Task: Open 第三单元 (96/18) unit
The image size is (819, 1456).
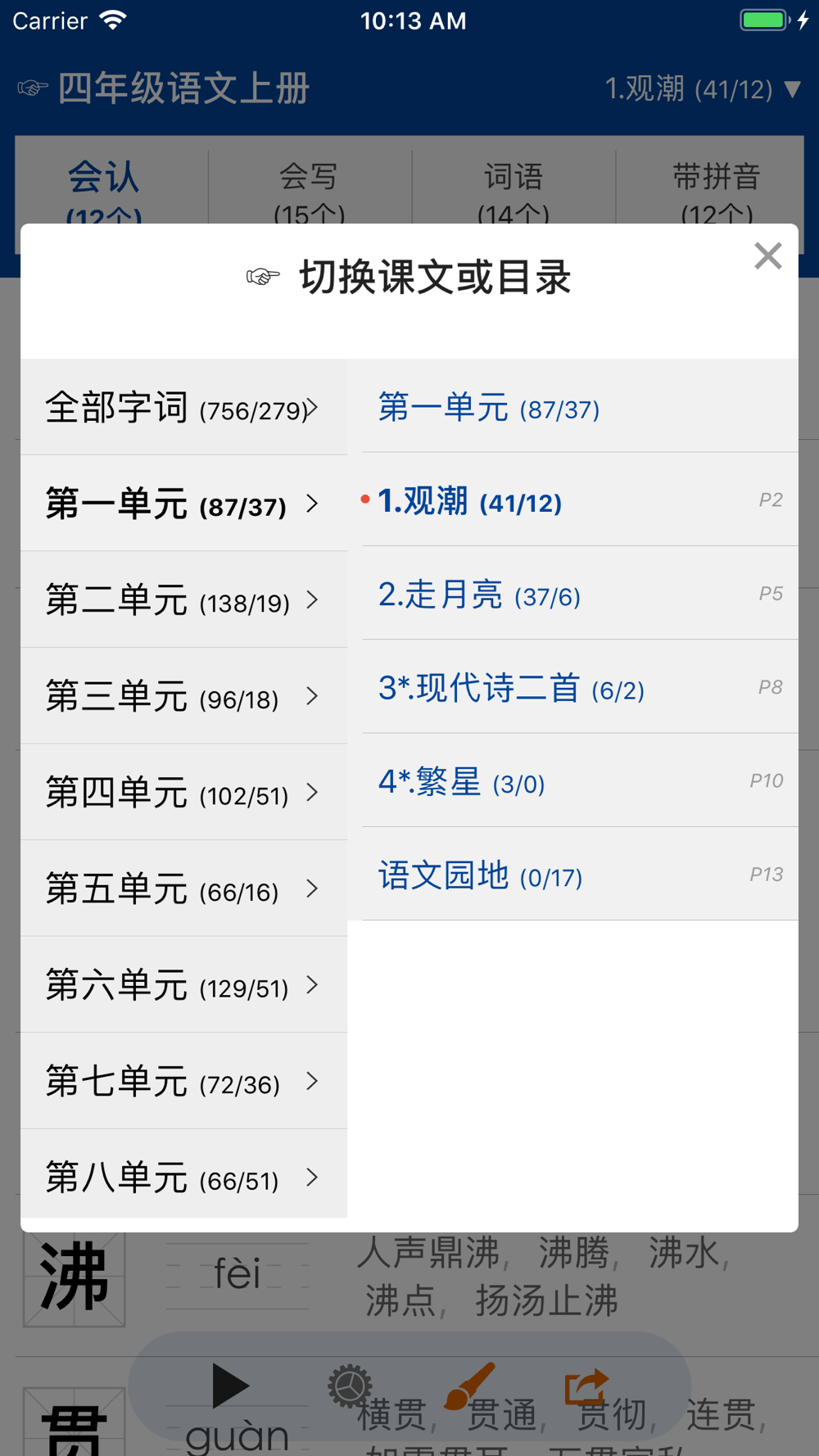Action: tap(183, 697)
